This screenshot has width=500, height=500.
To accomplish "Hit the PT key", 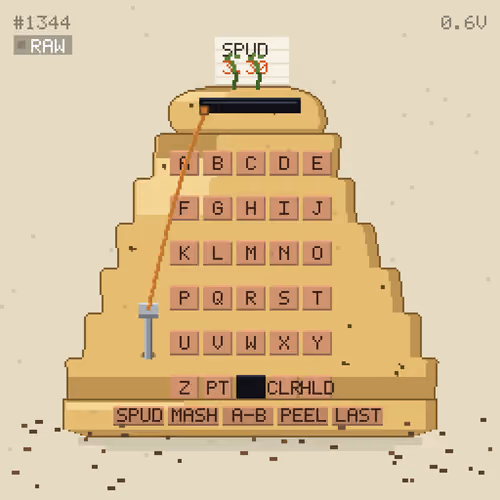I will pos(218,387).
